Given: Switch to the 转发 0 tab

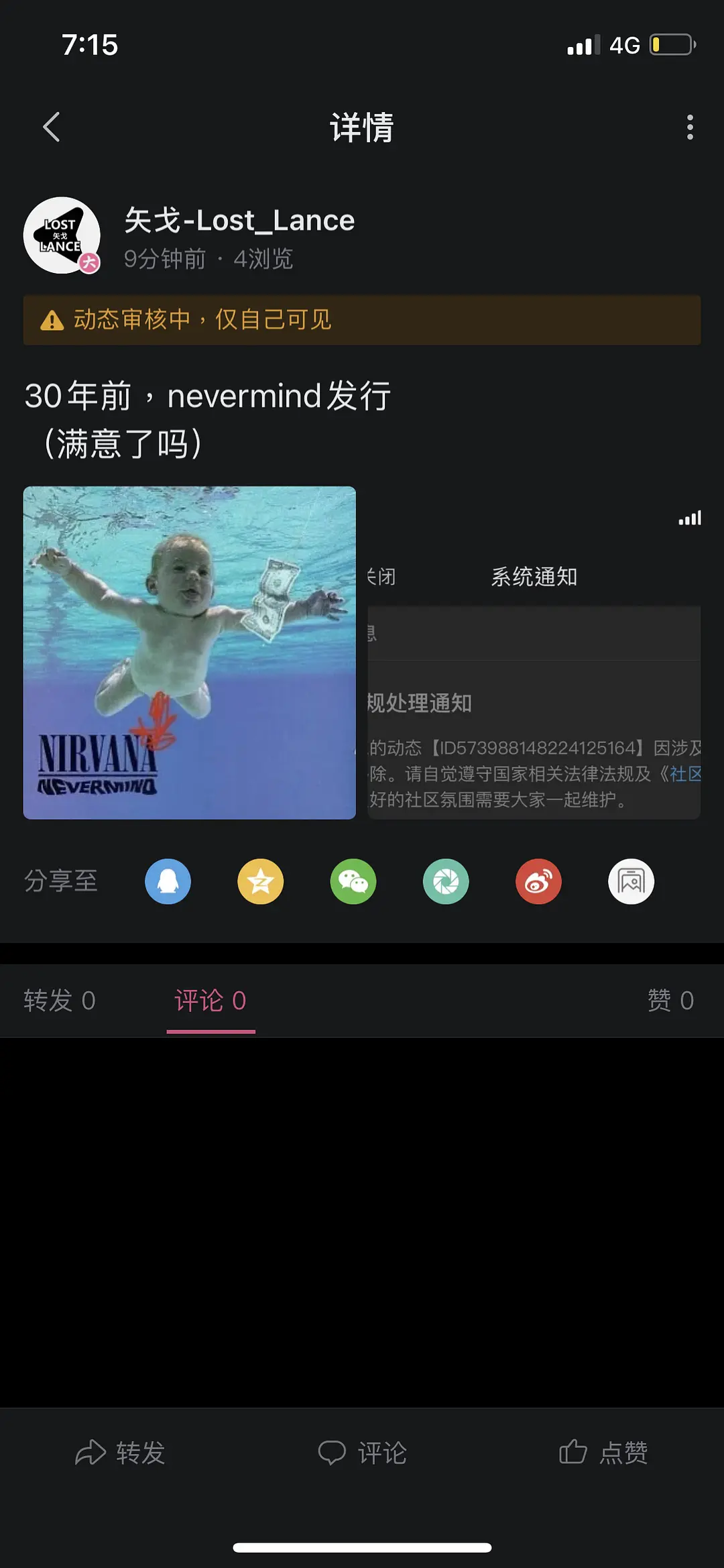Looking at the screenshot, I should coord(60,1001).
